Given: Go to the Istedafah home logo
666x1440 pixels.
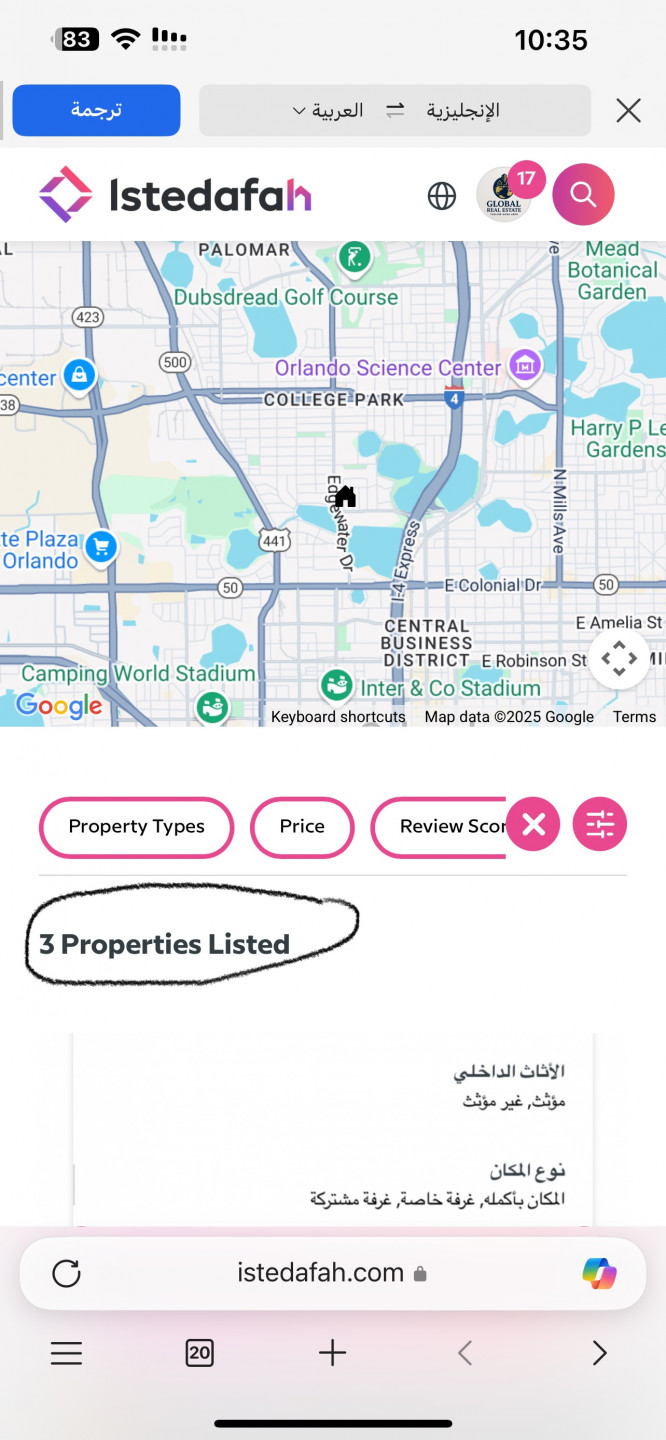Looking at the screenshot, I should 175,195.
